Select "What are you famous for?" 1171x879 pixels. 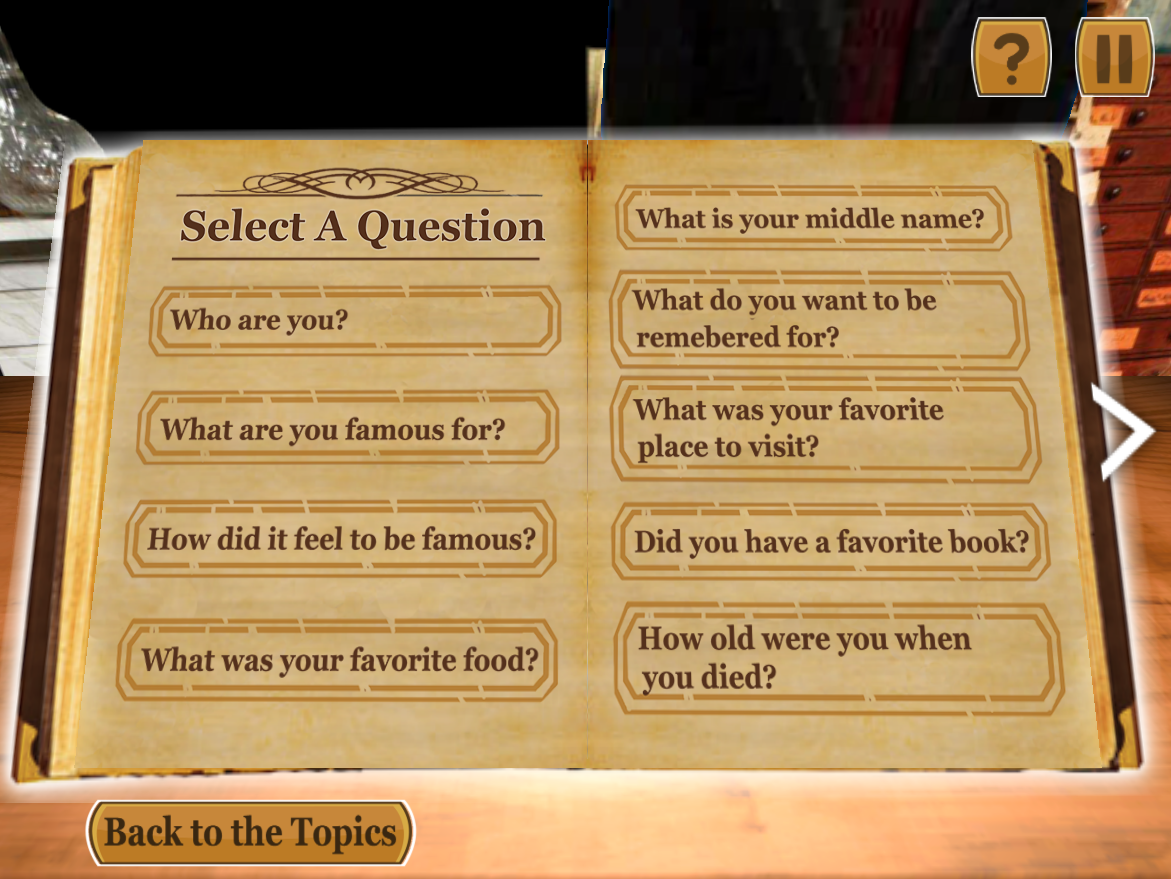click(x=346, y=429)
